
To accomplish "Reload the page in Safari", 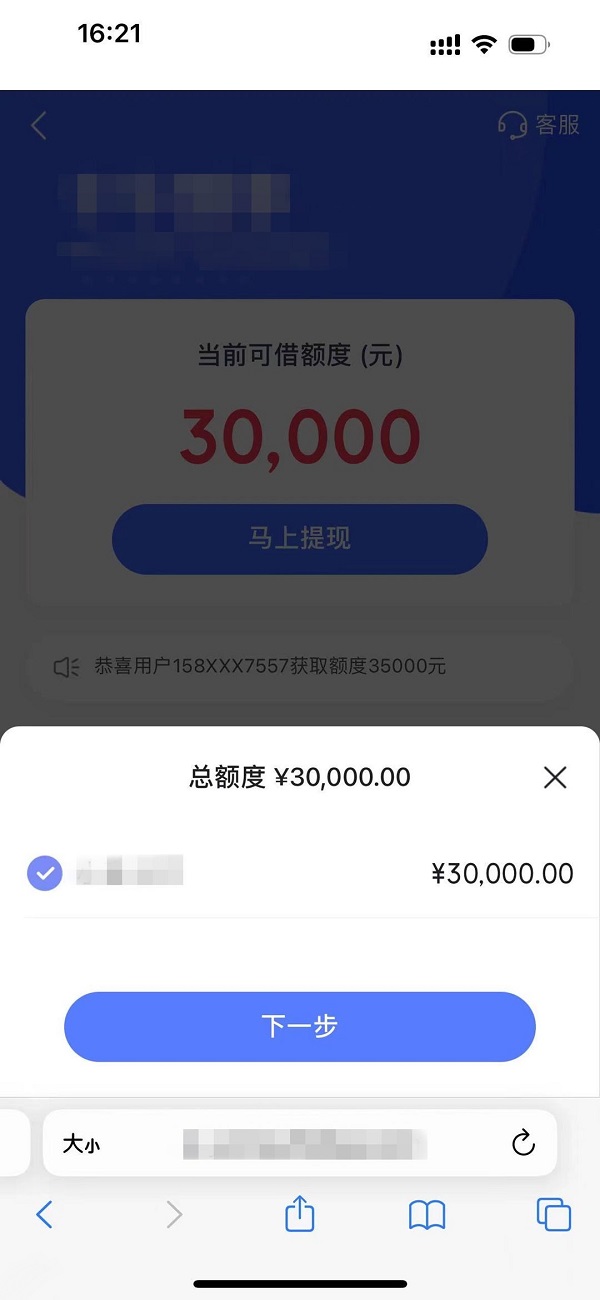I will [523, 1143].
